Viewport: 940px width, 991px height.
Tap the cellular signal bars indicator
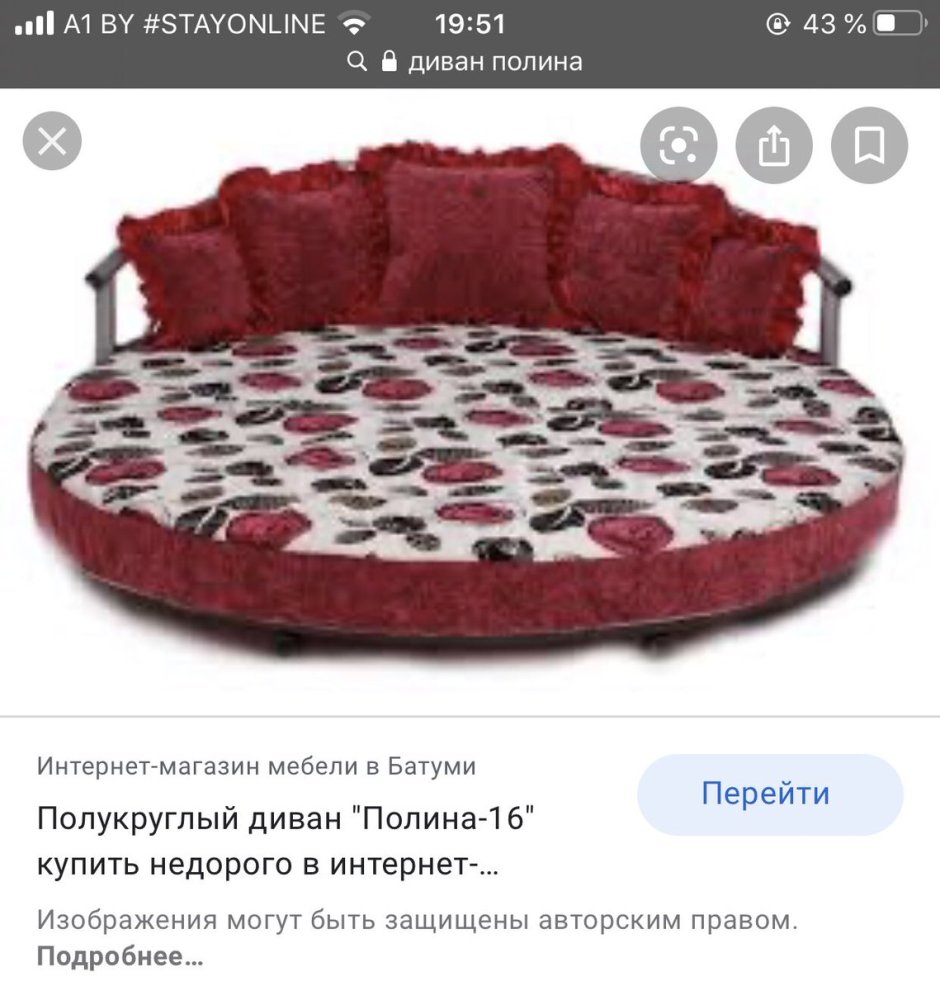[x=36, y=22]
